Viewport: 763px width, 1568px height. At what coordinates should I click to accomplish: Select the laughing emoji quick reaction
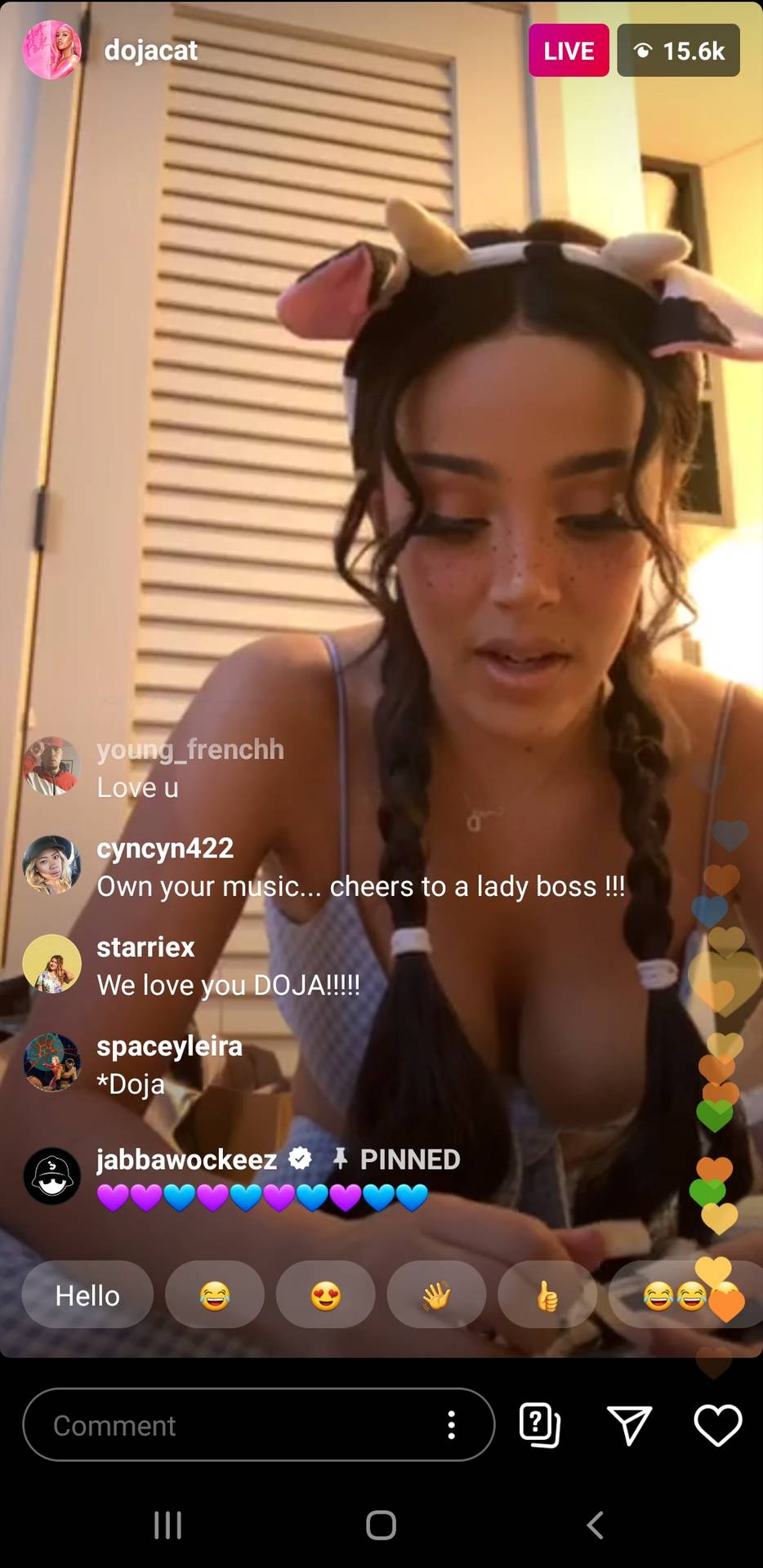(214, 1294)
